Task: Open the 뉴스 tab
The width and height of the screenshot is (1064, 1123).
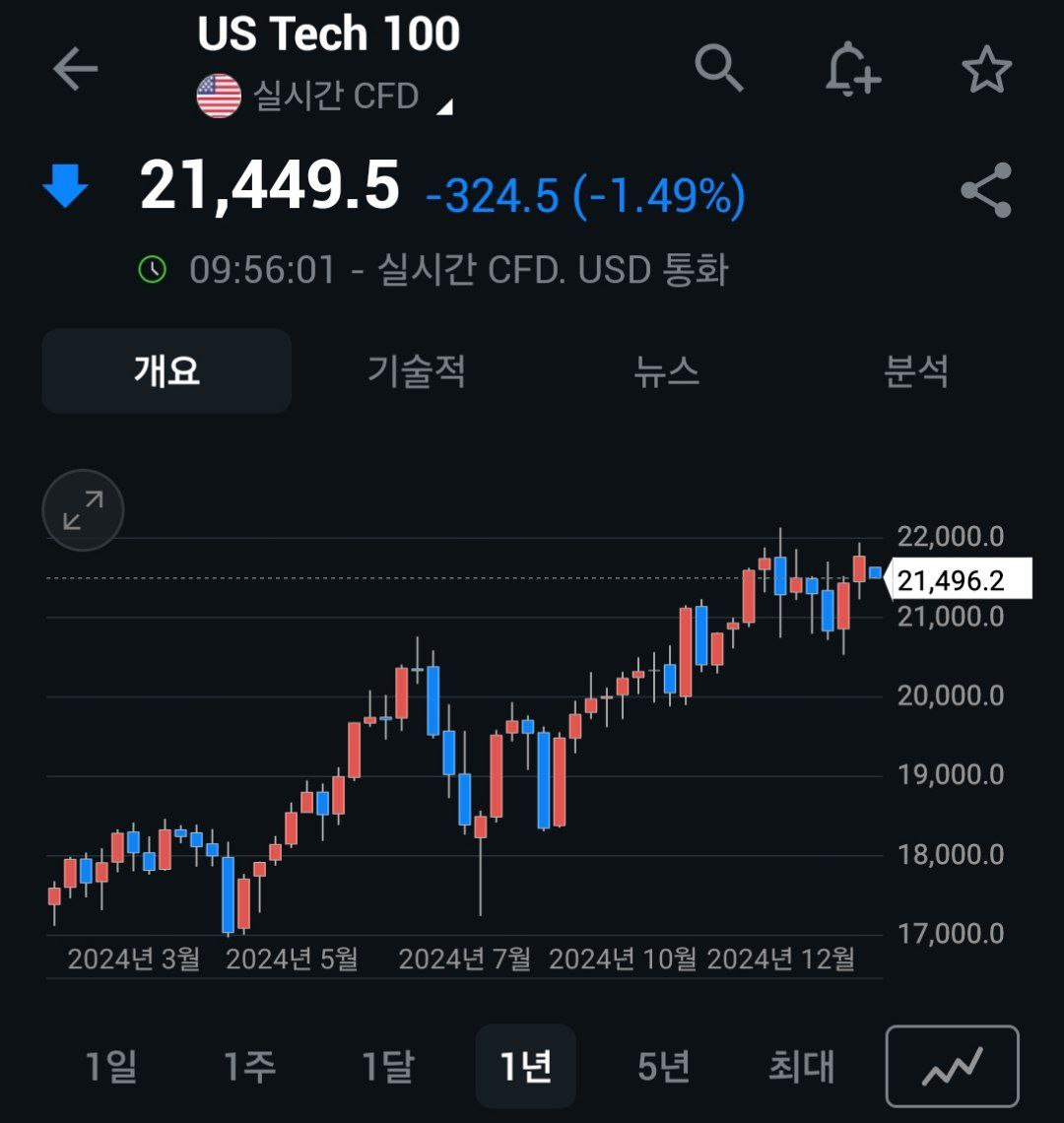Action: click(666, 371)
